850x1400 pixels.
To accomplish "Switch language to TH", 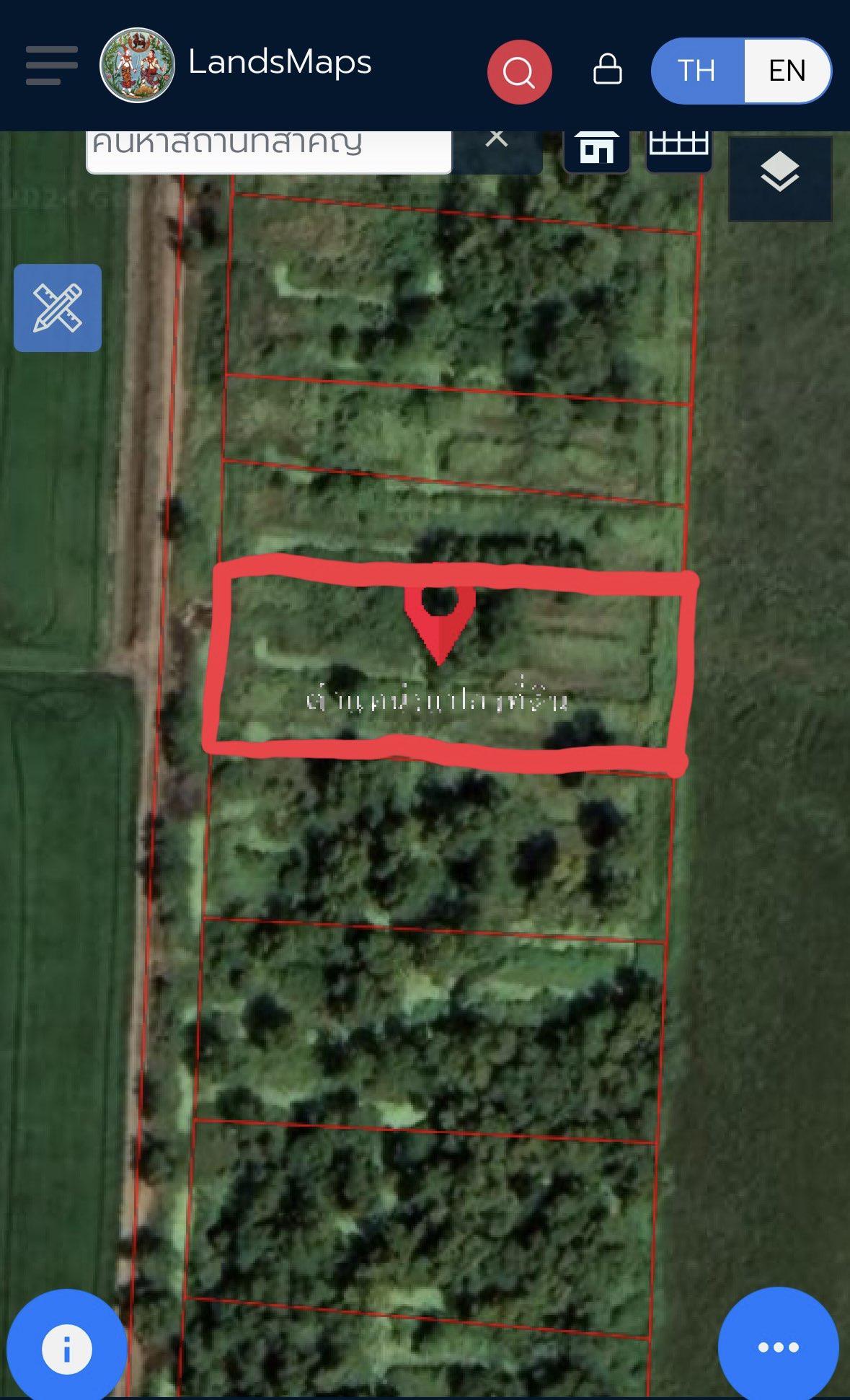I will tap(697, 71).
